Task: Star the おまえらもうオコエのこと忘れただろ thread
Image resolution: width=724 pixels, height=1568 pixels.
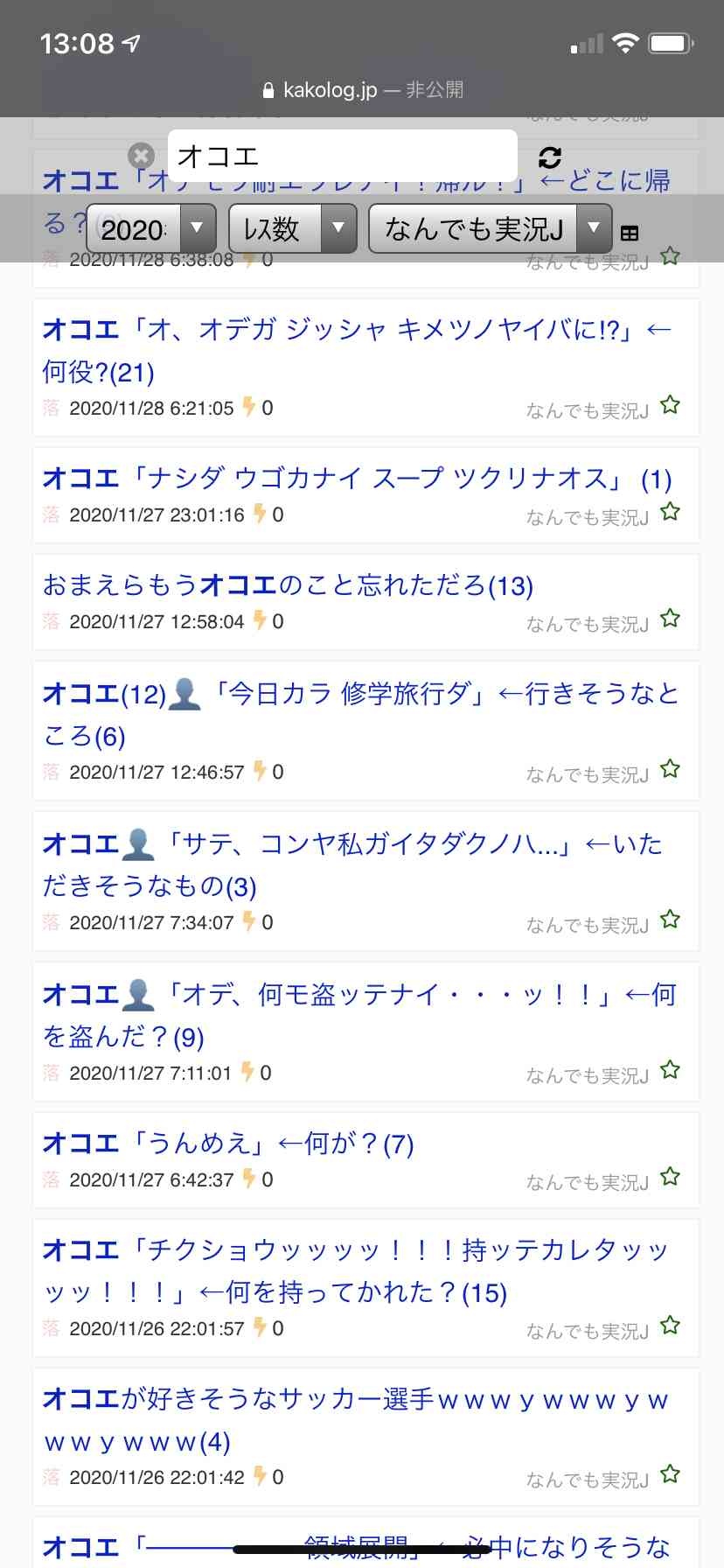Action: (670, 619)
